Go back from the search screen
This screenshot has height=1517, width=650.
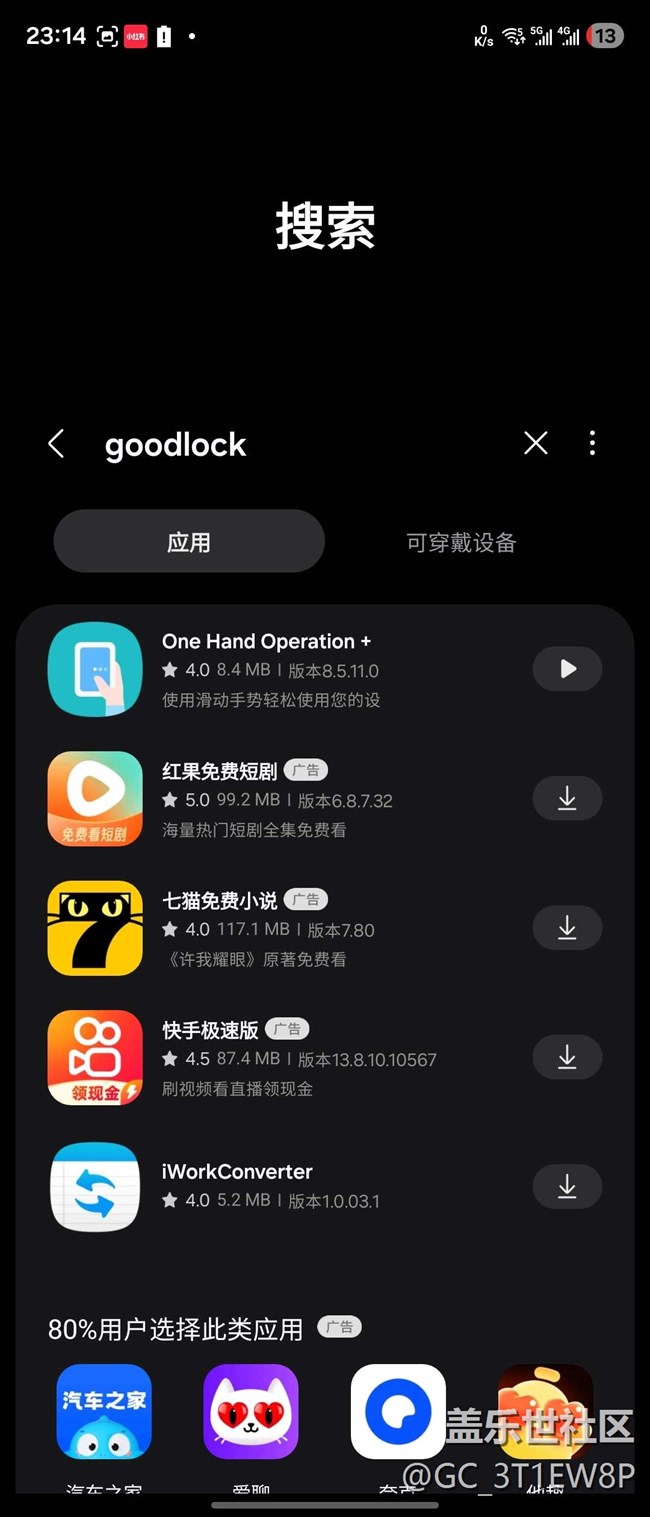click(57, 444)
